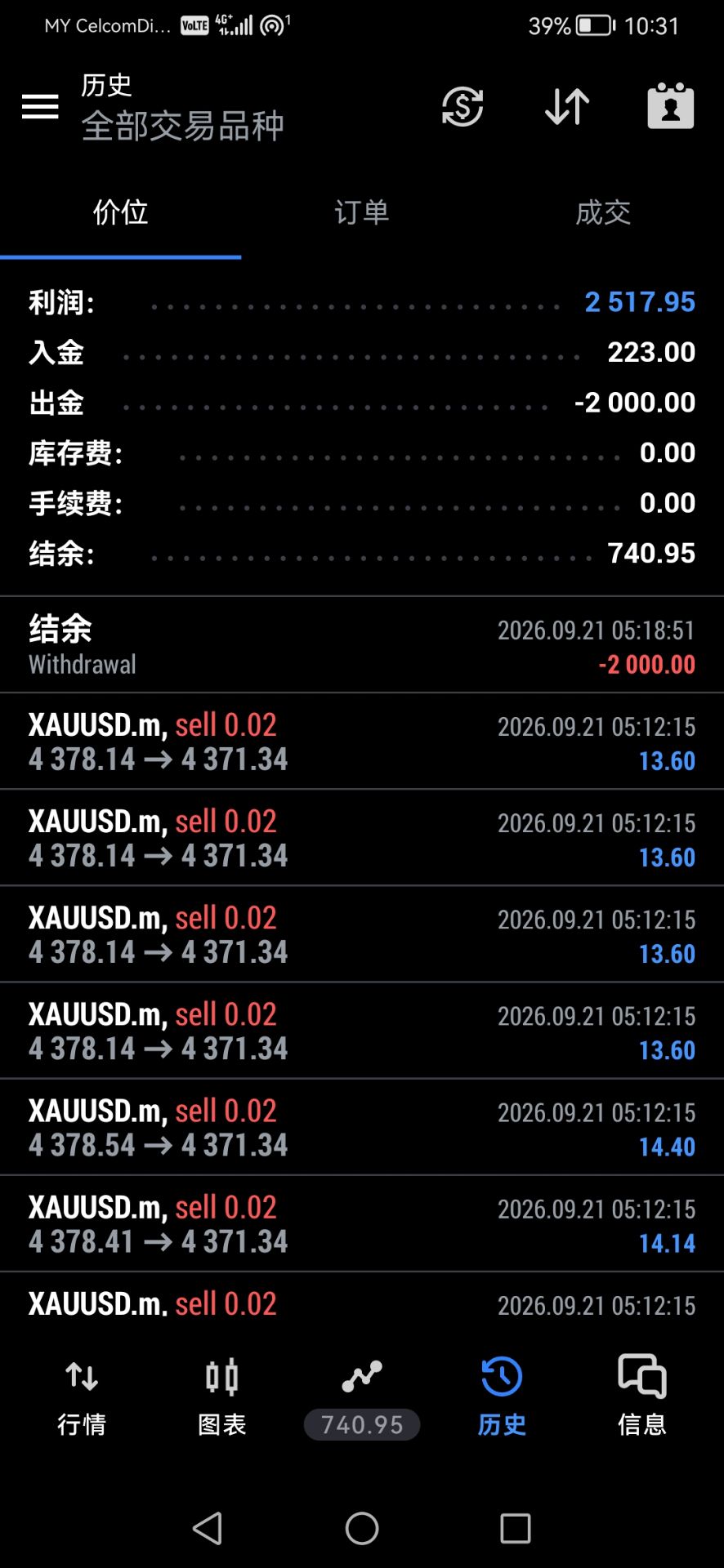724x1568 pixels.
Task: Go to 信息 messages in bottom bar
Action: click(642, 1398)
